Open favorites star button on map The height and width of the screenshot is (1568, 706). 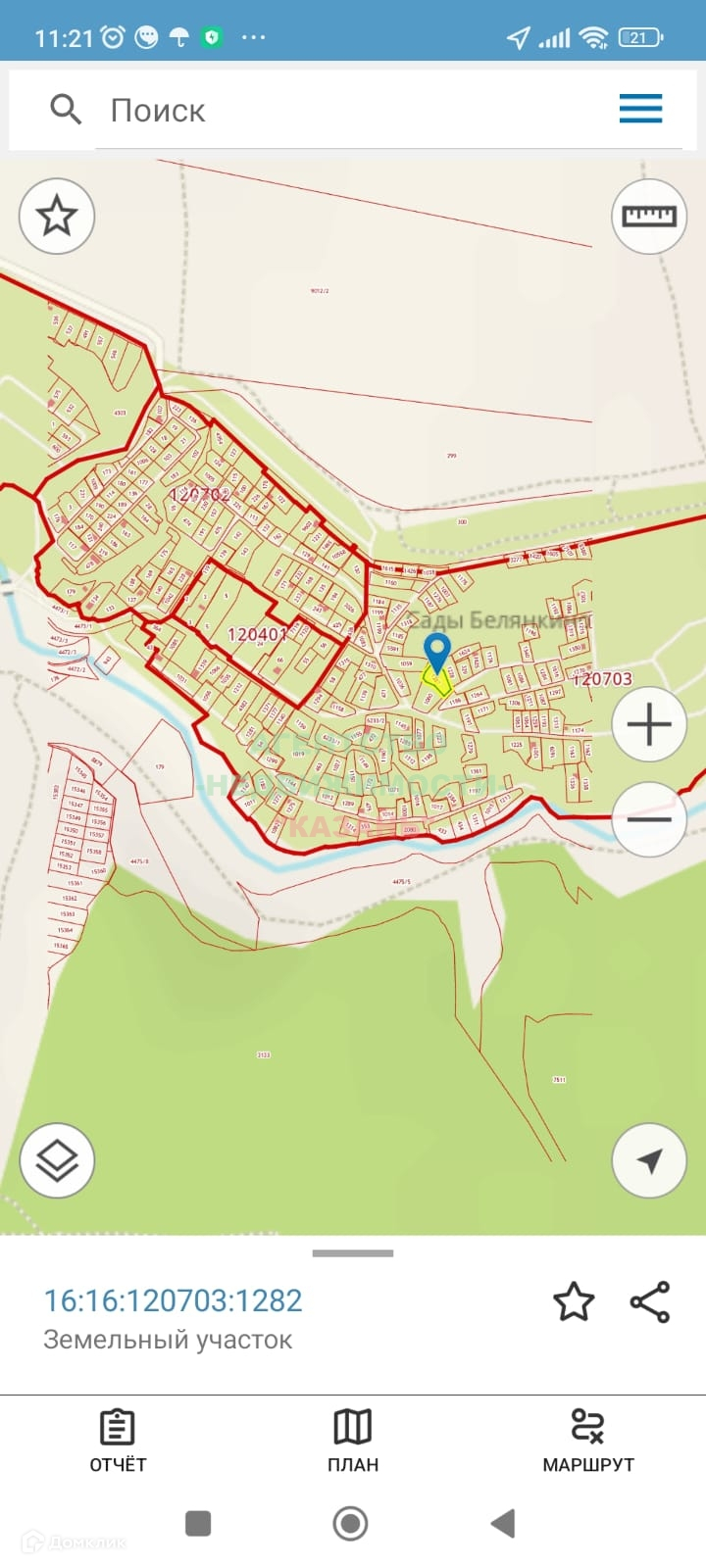(x=57, y=217)
